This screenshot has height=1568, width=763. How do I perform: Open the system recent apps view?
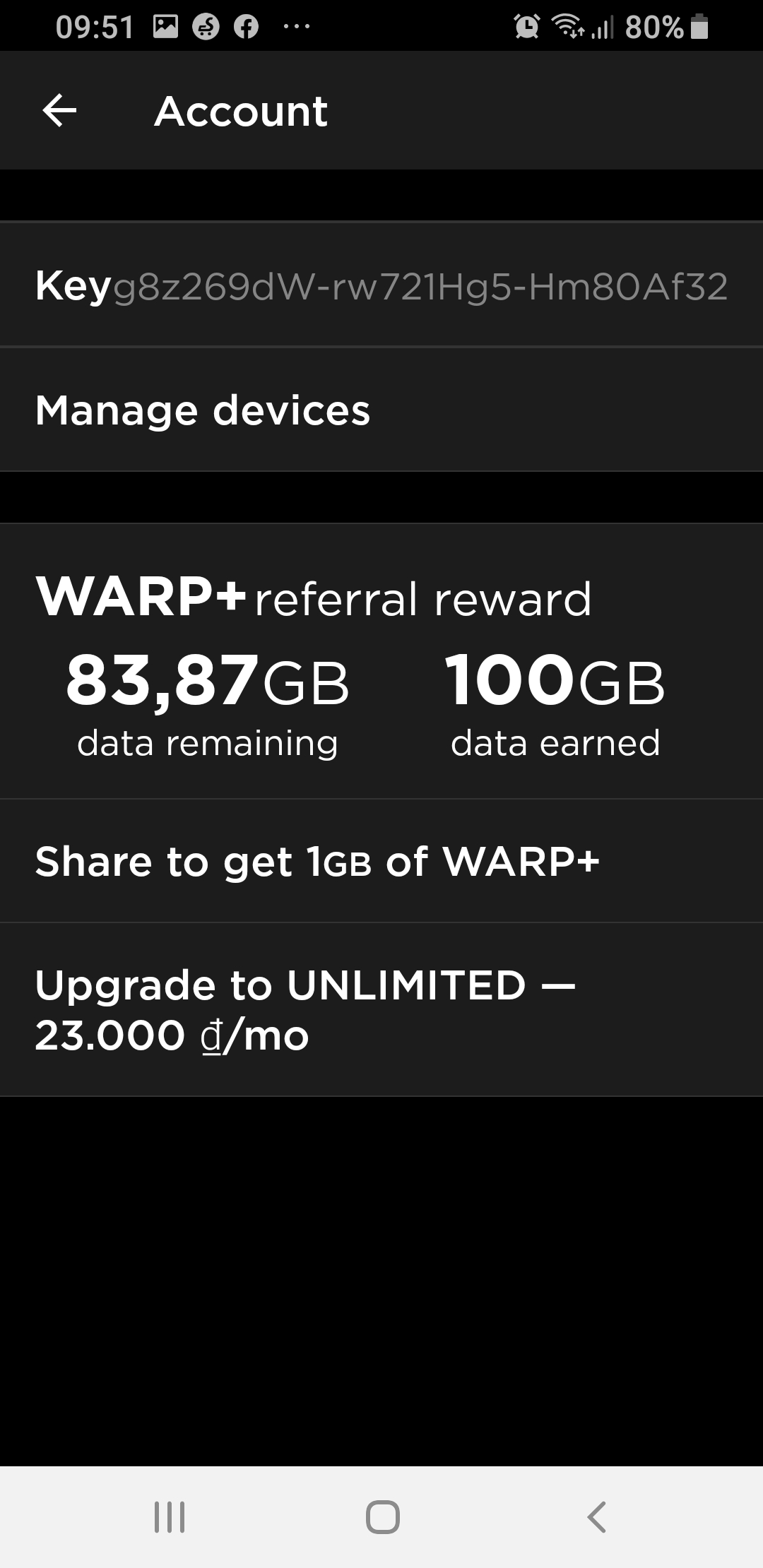tap(170, 1517)
